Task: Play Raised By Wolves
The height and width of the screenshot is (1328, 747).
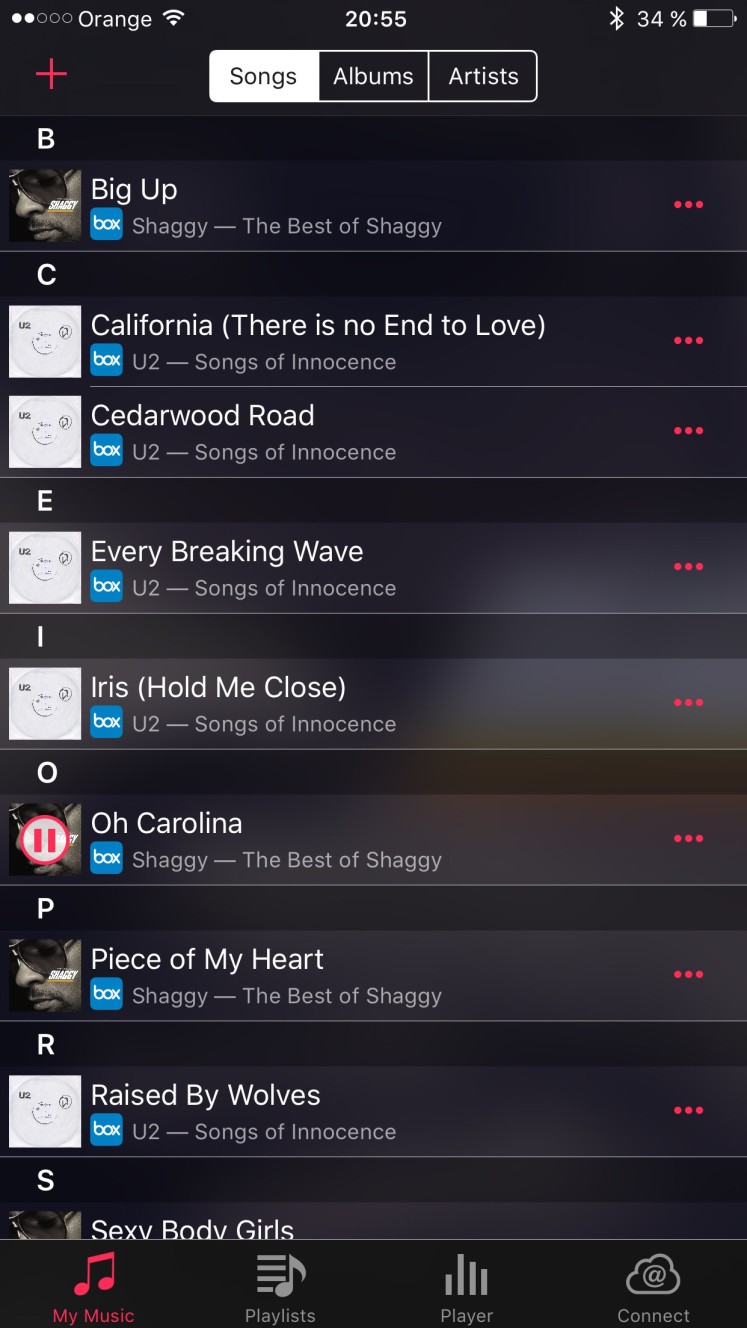Action: tap(373, 1111)
